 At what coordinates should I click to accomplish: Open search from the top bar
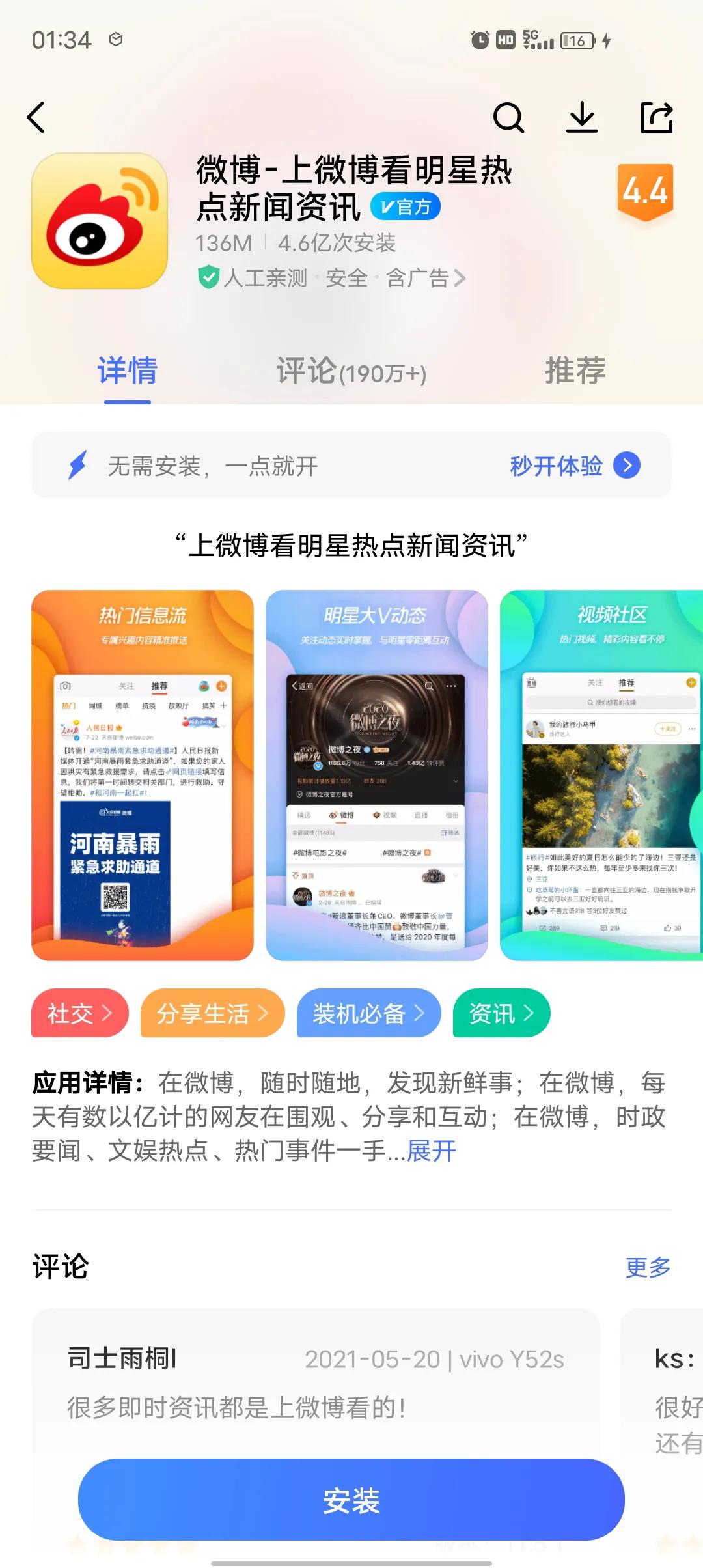click(x=508, y=118)
